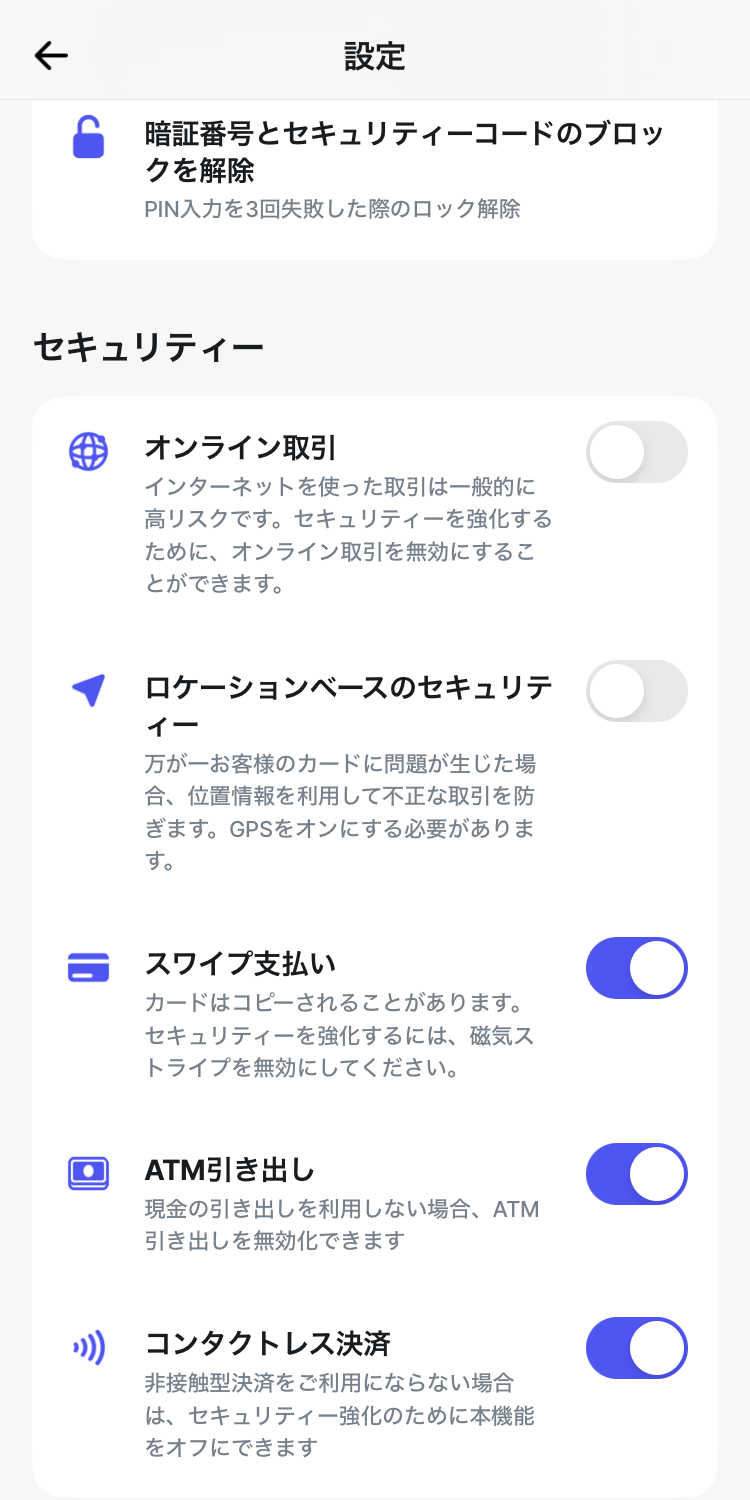
Task: Switch off コンタクトレス決済
Action: [x=637, y=1348]
